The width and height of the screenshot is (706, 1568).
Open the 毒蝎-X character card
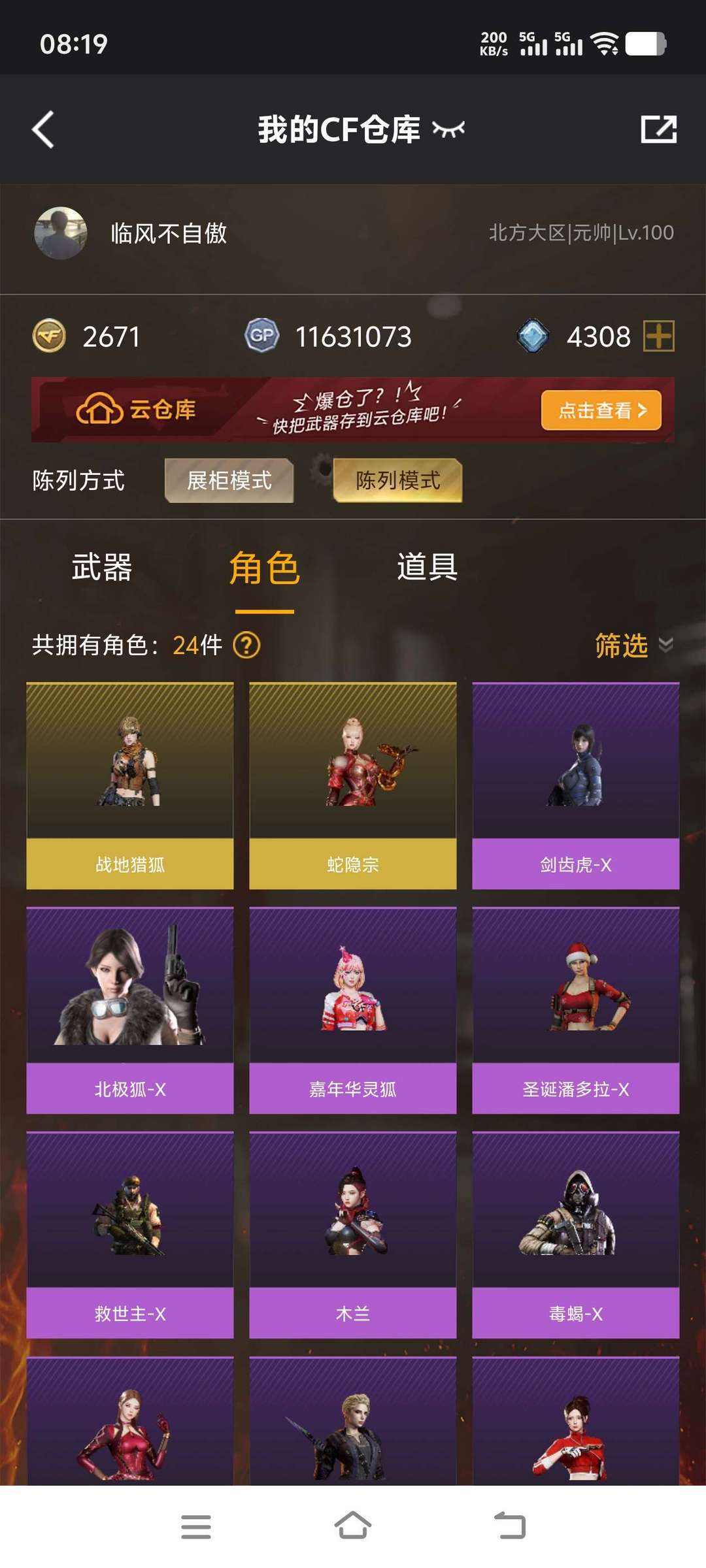pos(576,1235)
